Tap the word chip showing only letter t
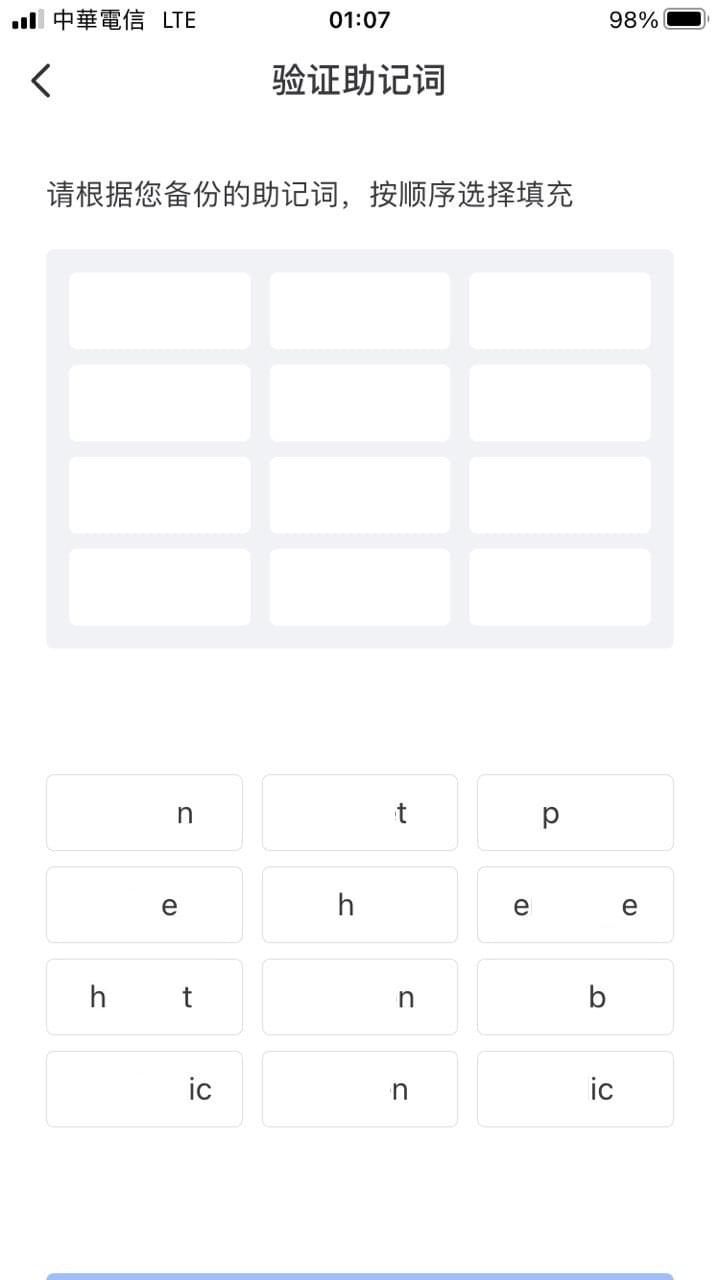The width and height of the screenshot is (720, 1280). click(360, 813)
